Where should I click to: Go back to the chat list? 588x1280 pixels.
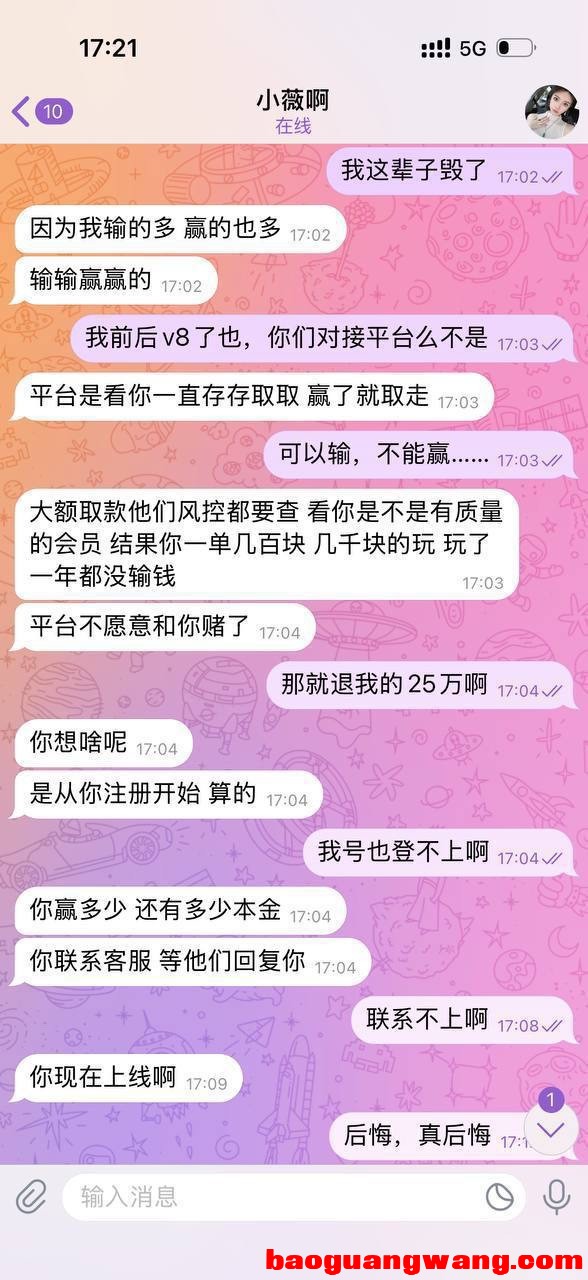point(41,111)
